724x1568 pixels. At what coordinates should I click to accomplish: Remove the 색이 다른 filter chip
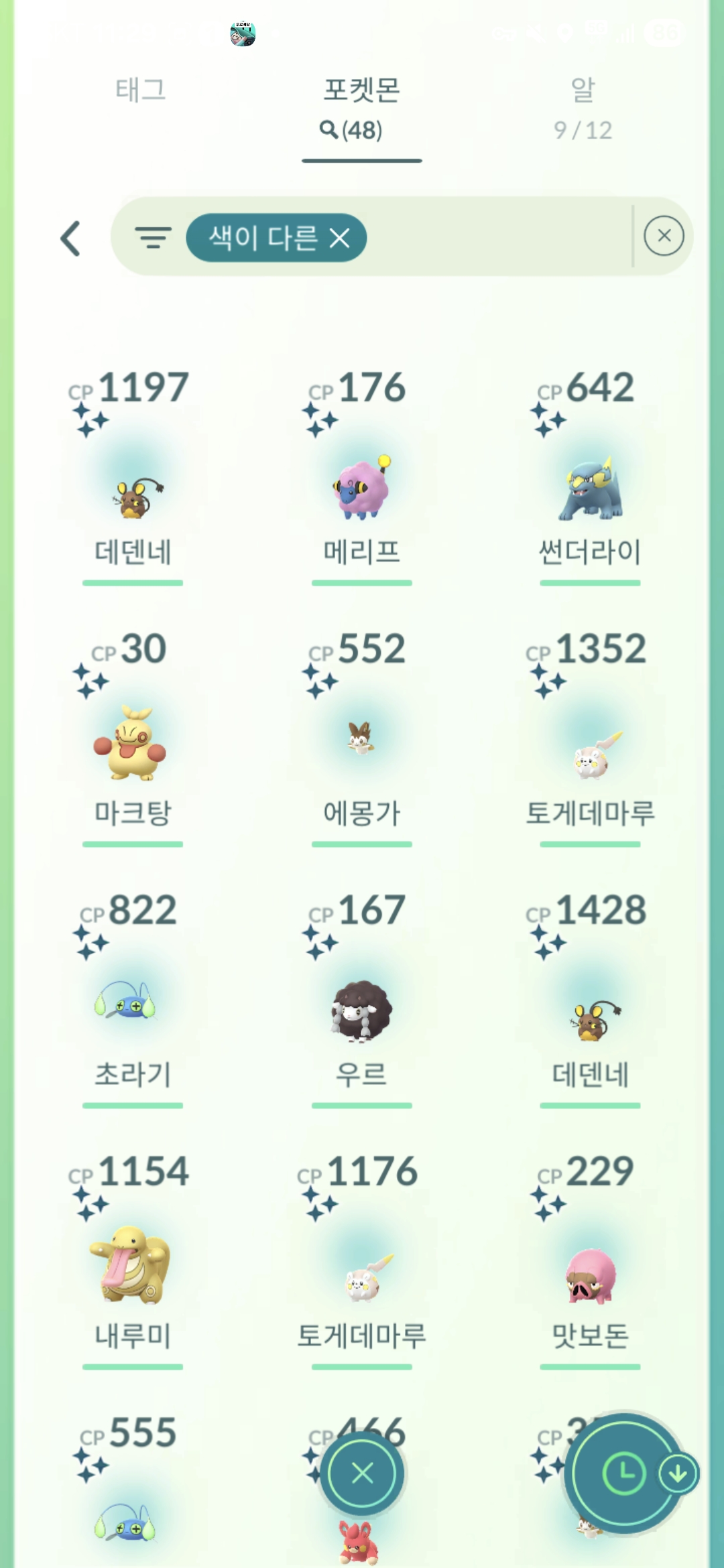coord(340,238)
